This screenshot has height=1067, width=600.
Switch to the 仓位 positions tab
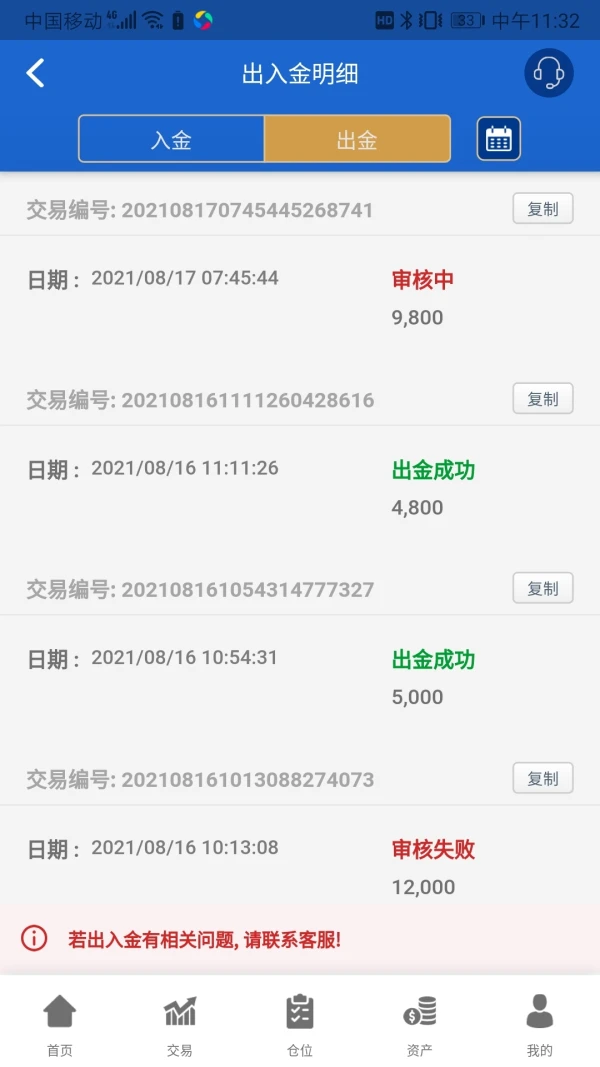pyautogui.click(x=300, y=1024)
